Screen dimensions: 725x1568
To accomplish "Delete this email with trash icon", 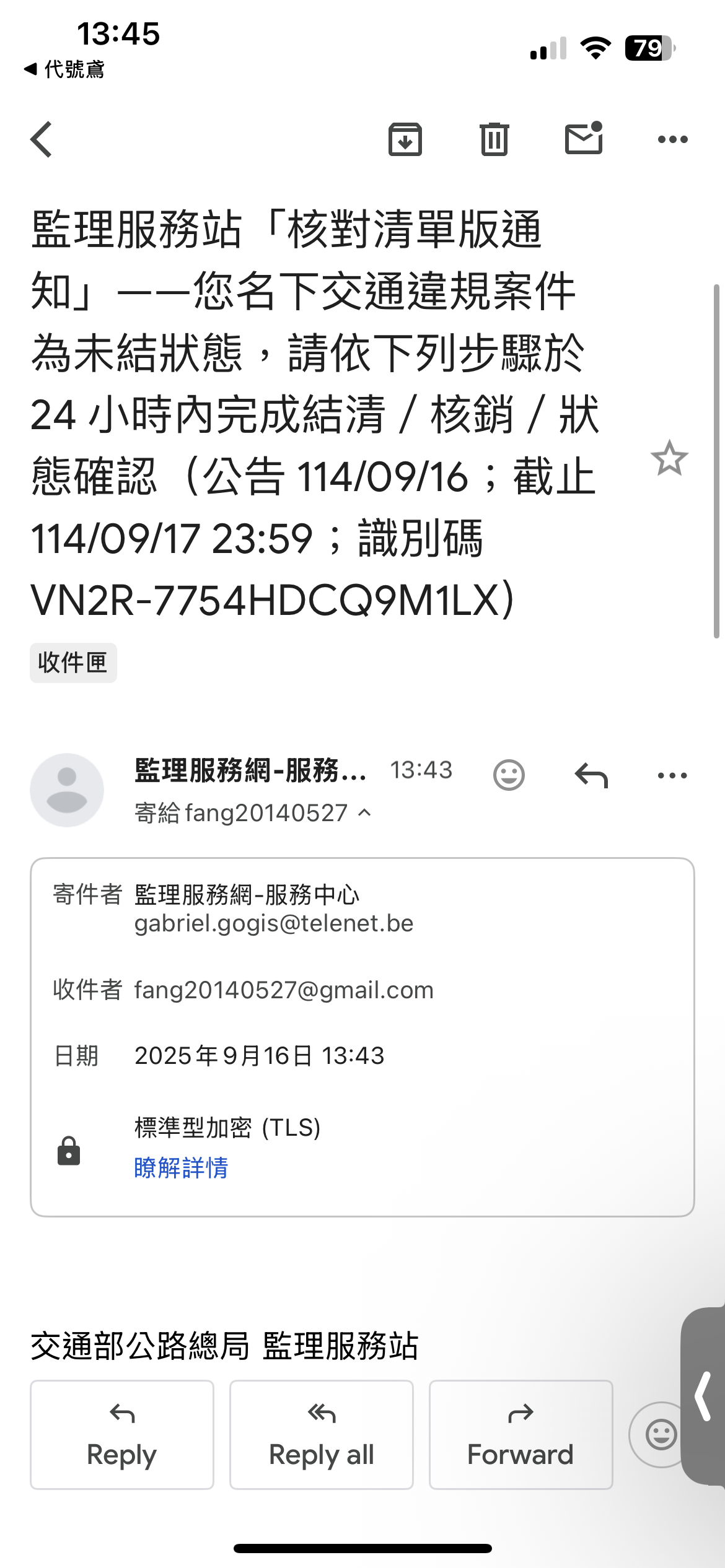I will [x=494, y=139].
